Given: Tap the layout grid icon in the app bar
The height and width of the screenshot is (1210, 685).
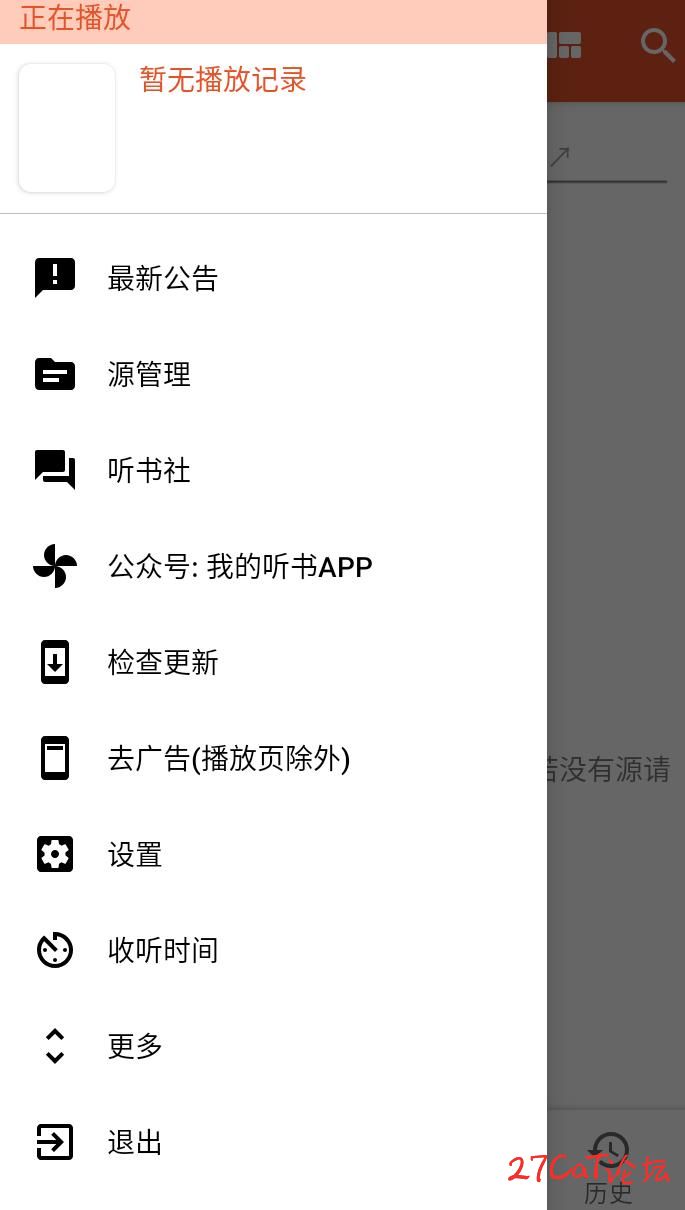Looking at the screenshot, I should click(565, 45).
